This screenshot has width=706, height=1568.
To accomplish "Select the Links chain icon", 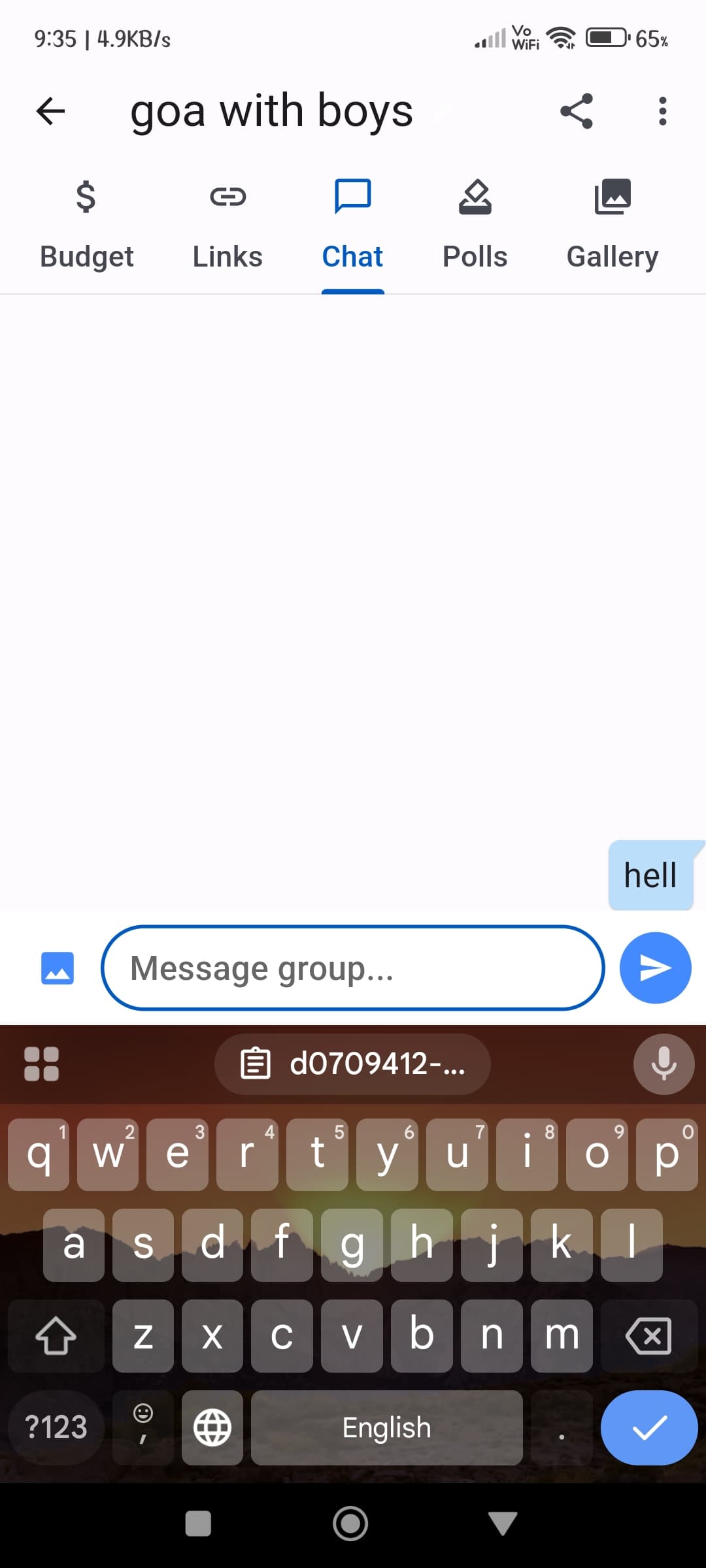I will pyautogui.click(x=227, y=196).
